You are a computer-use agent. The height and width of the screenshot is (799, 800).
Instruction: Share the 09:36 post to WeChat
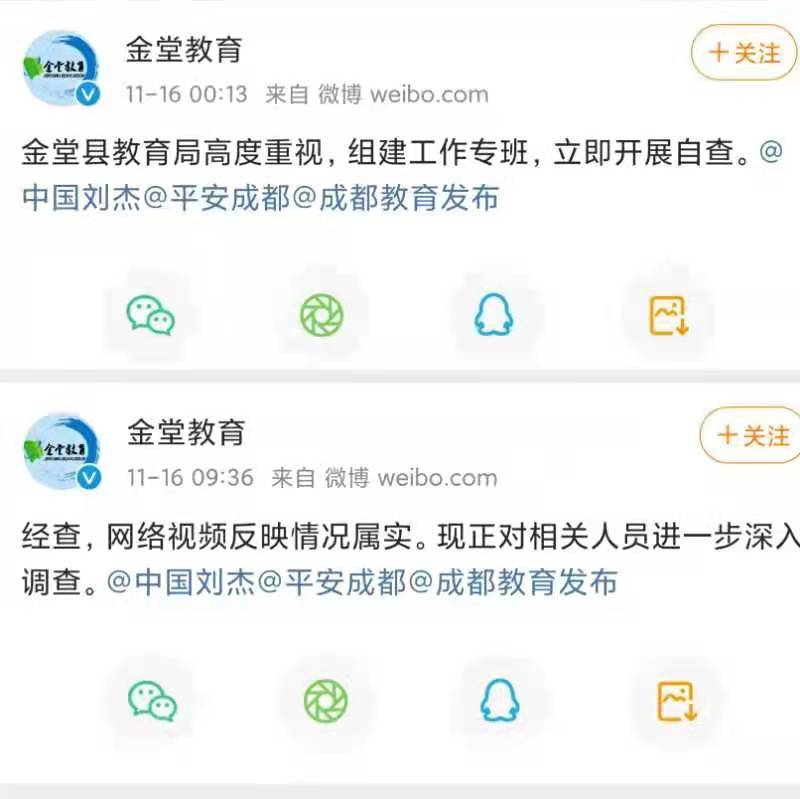[x=153, y=700]
